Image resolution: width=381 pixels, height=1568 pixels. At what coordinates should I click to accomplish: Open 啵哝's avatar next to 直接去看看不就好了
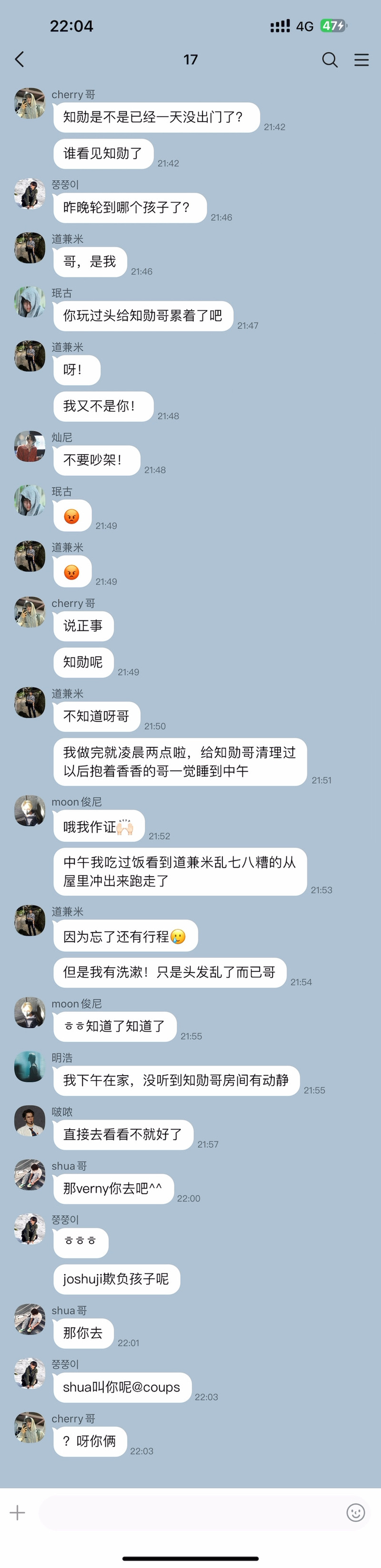[x=30, y=1120]
